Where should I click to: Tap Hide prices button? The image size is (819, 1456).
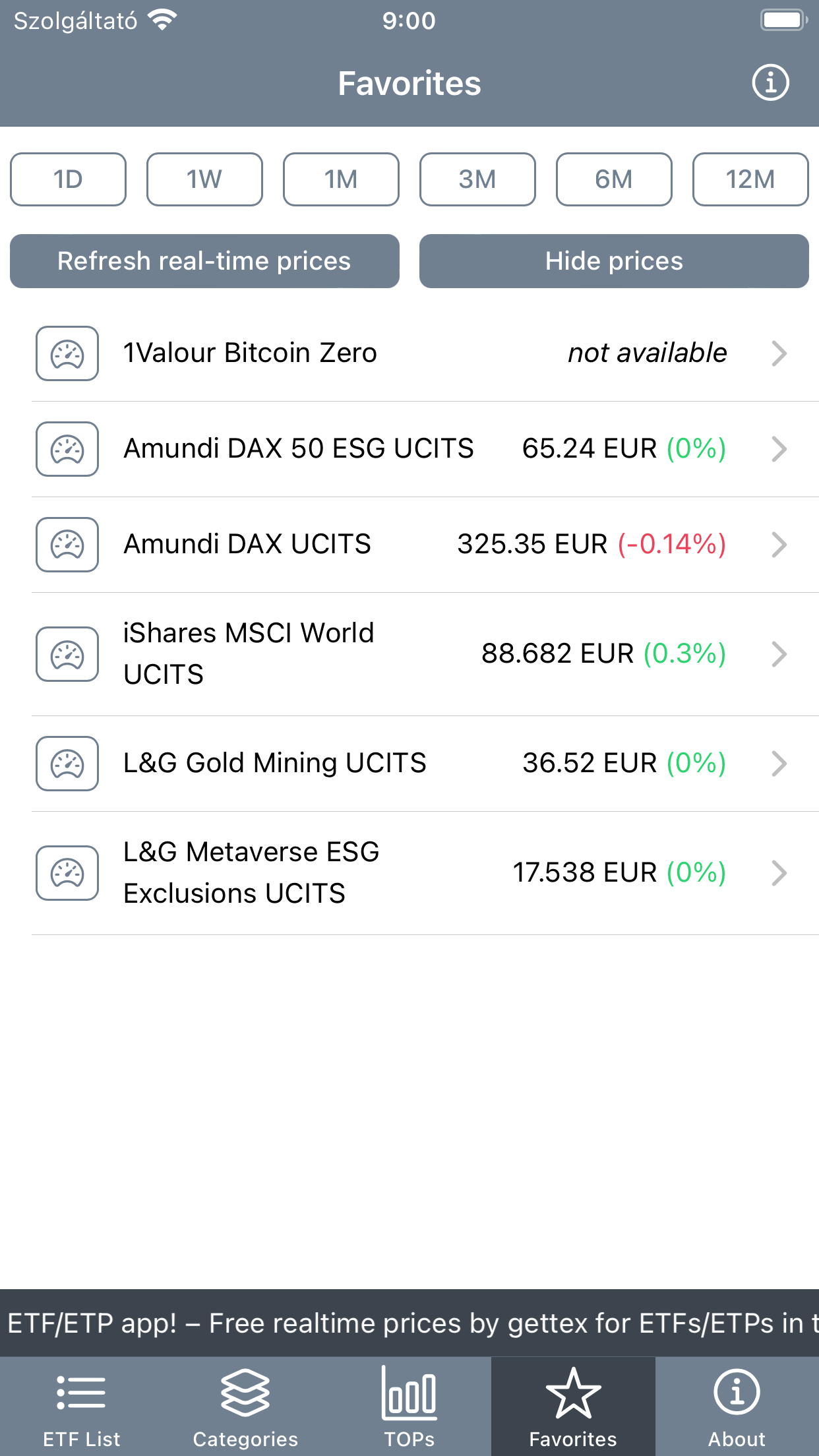coord(614,261)
